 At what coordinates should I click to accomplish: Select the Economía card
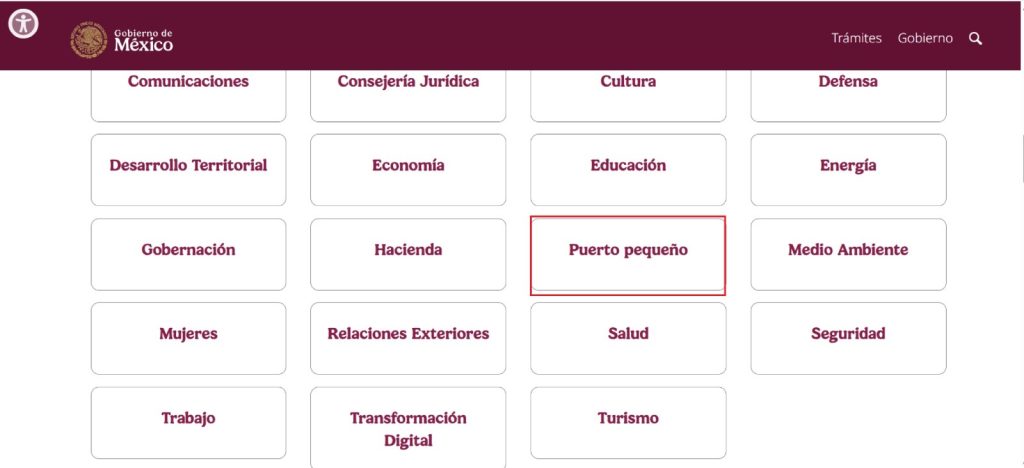tap(408, 166)
